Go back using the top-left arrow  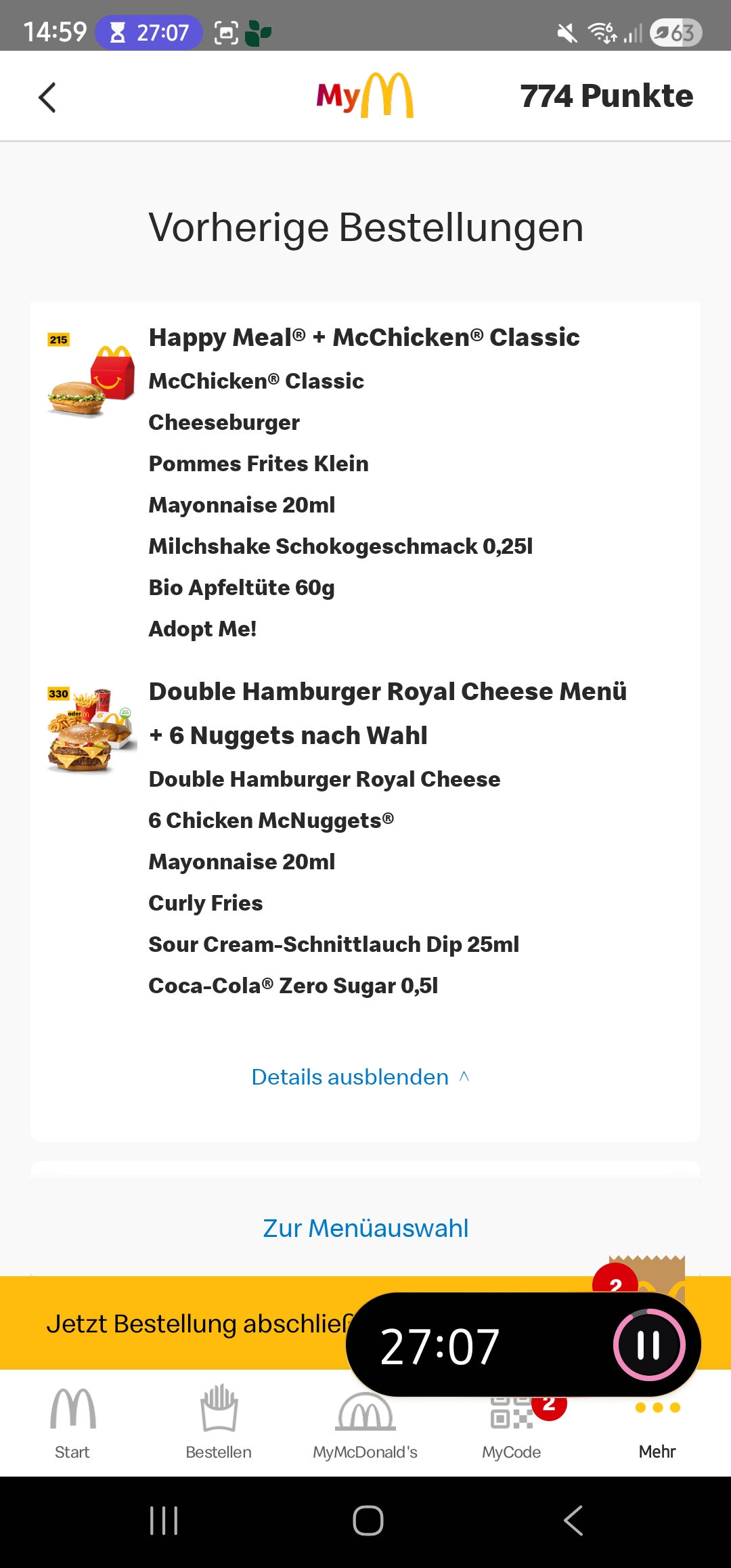(x=47, y=97)
